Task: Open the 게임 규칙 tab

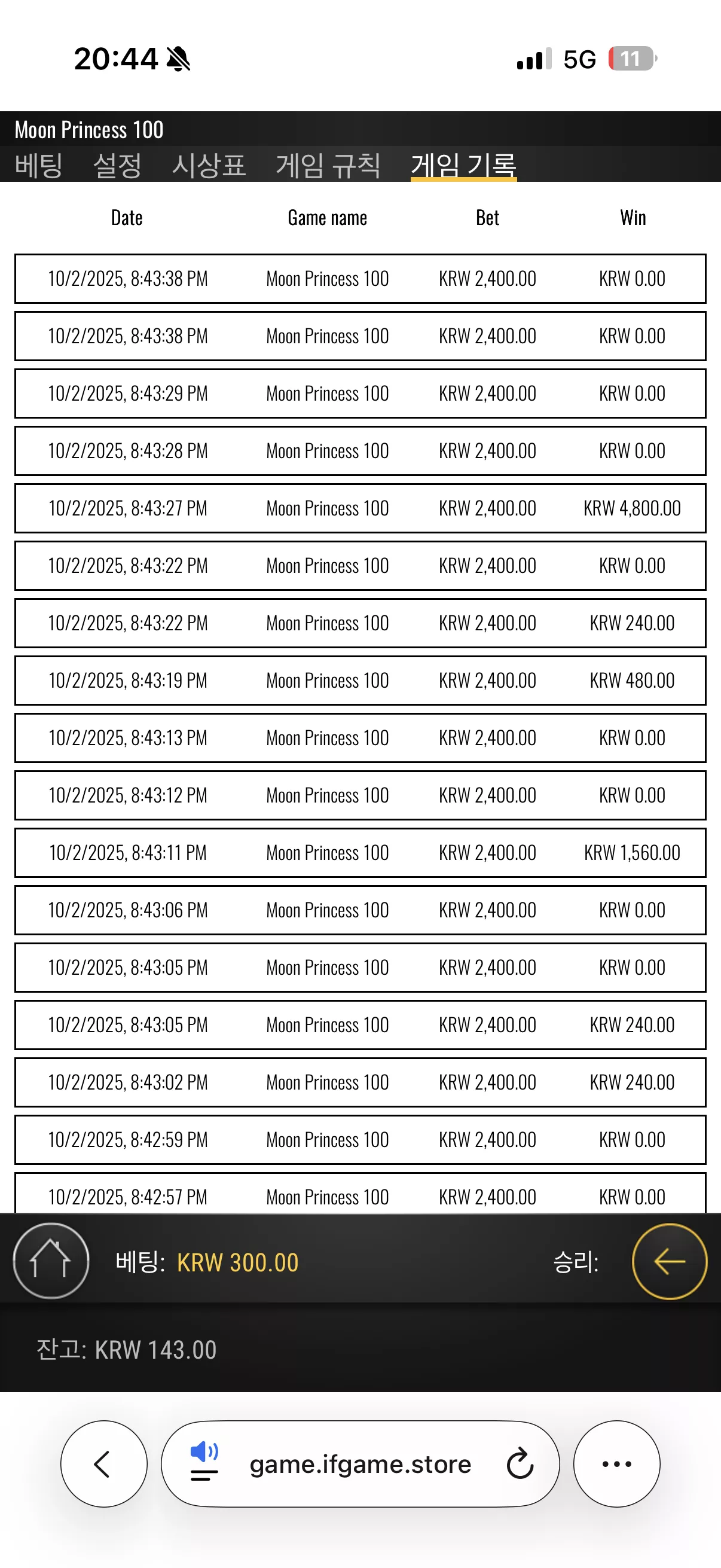Action: [329, 165]
